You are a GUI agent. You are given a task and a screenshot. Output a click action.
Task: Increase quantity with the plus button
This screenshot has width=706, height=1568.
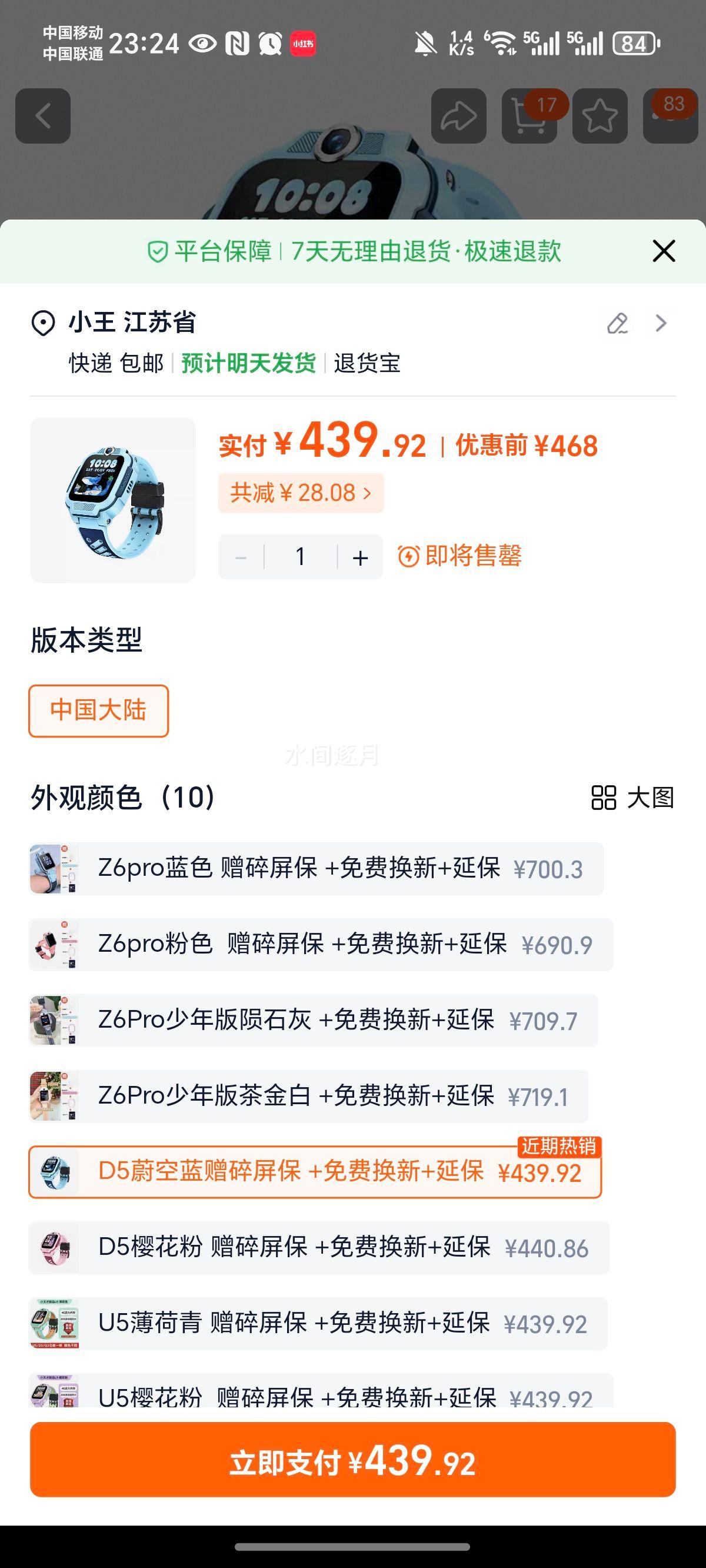coord(359,557)
